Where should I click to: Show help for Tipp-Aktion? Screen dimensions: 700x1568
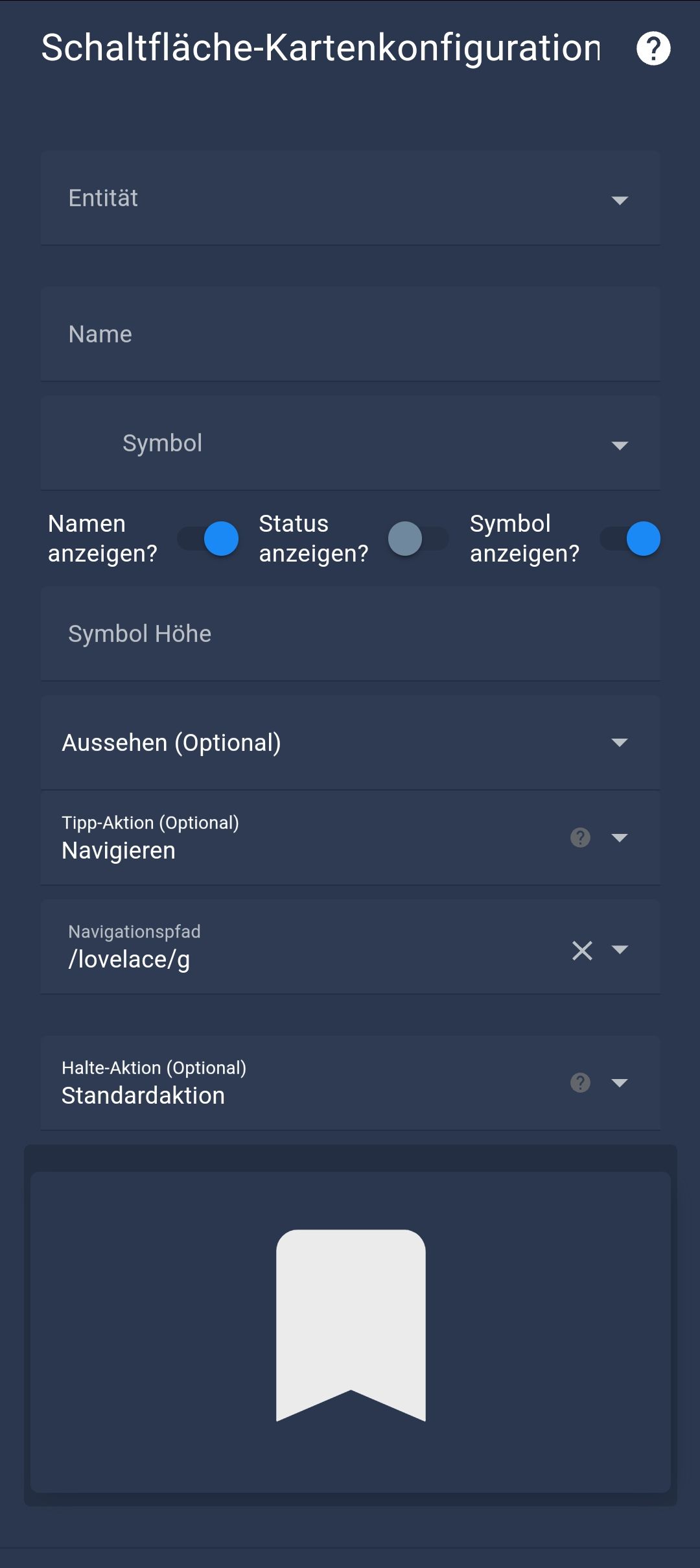(580, 838)
